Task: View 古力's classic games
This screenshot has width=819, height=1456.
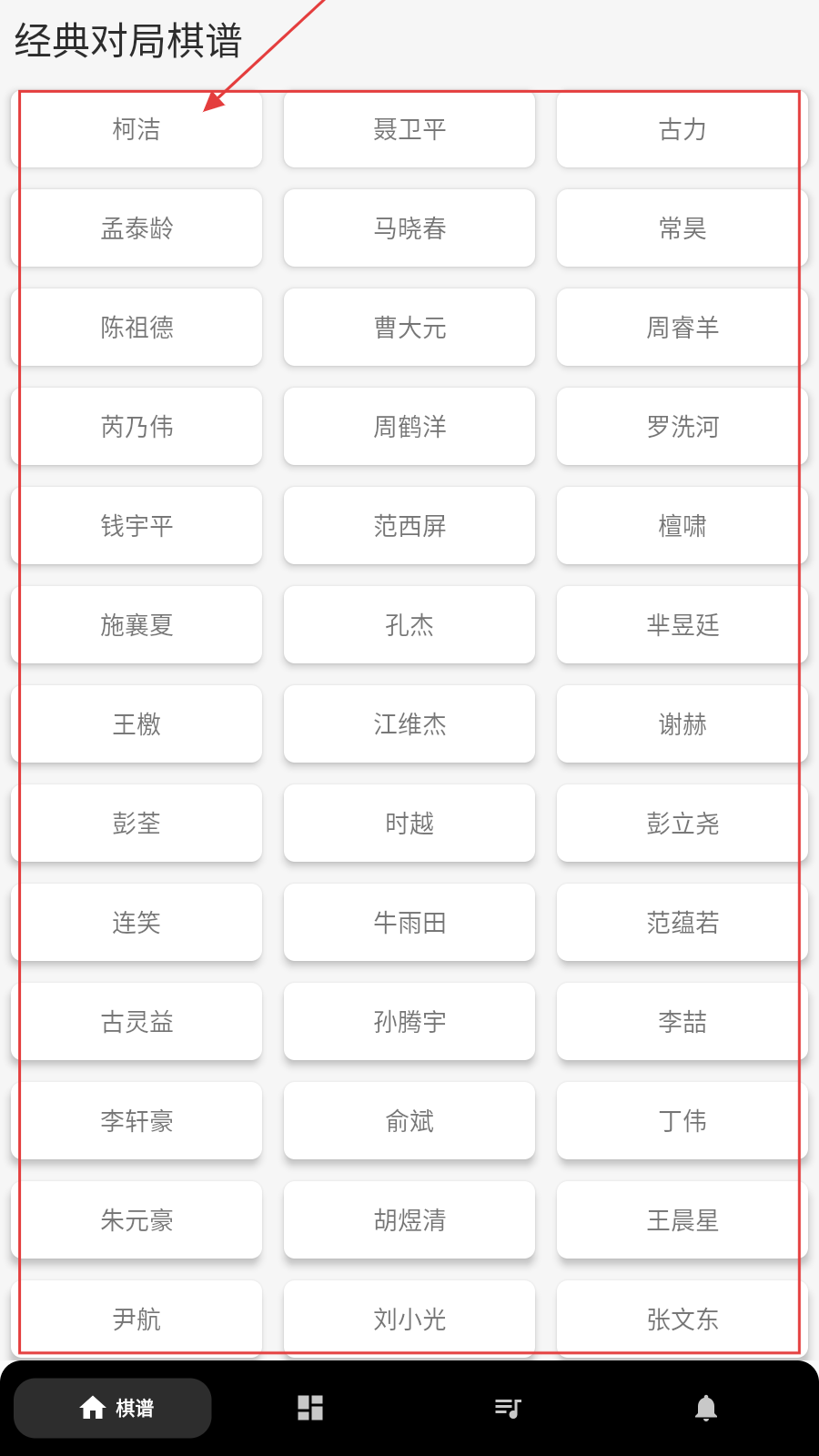Action: (682, 129)
